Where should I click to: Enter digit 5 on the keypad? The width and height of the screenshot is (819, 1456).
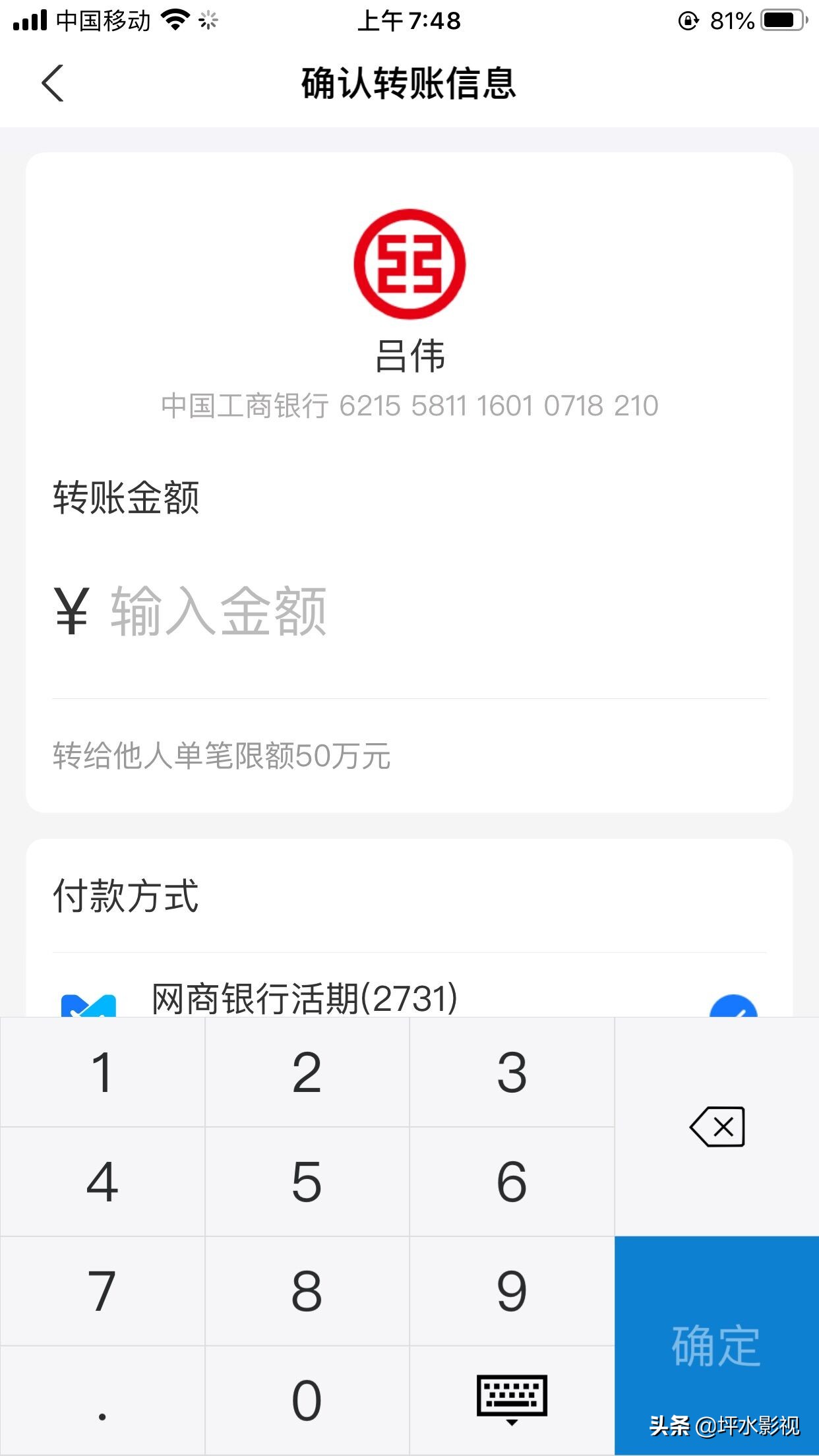click(307, 1182)
